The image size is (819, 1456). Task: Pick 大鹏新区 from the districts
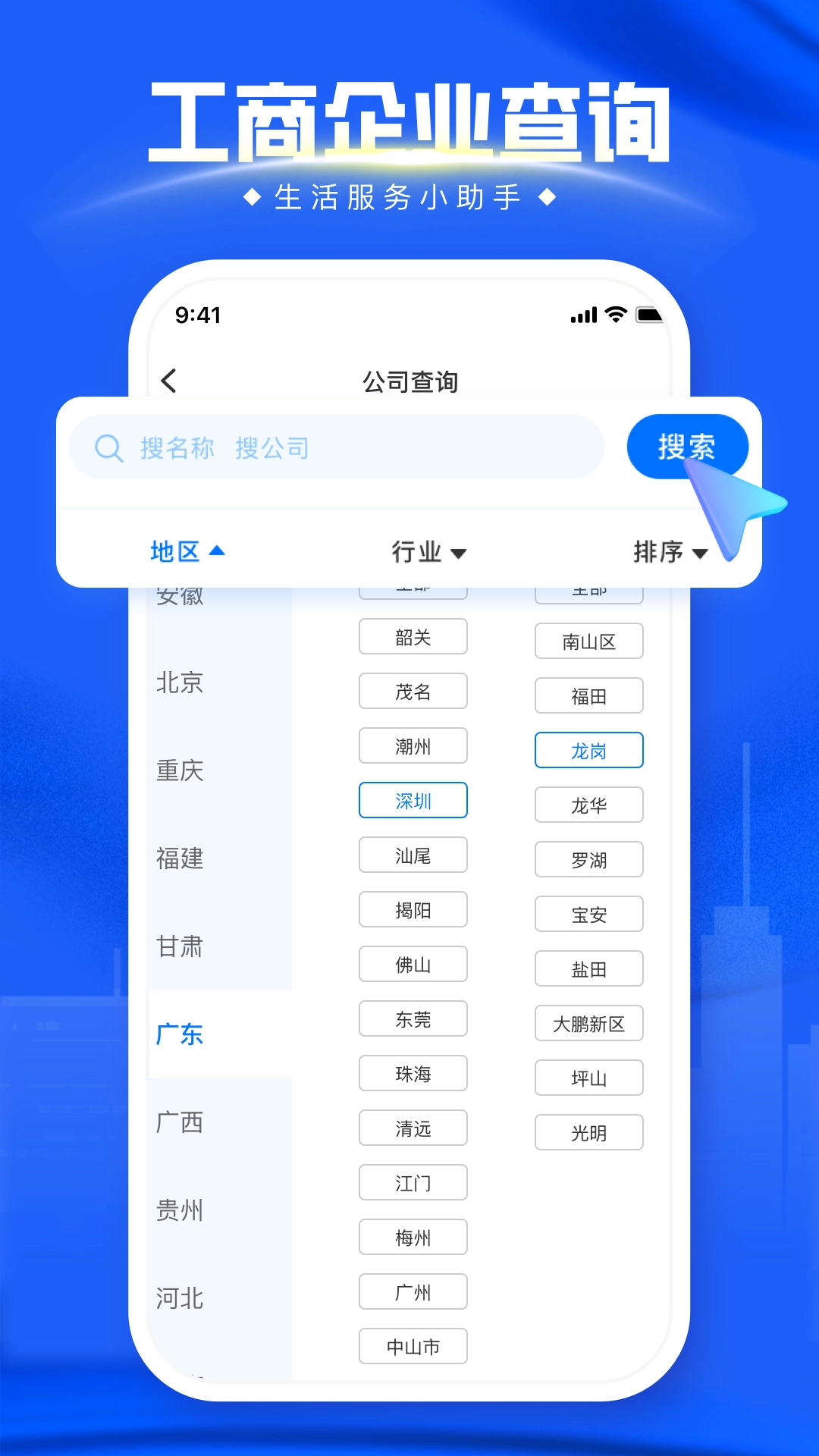[588, 1023]
